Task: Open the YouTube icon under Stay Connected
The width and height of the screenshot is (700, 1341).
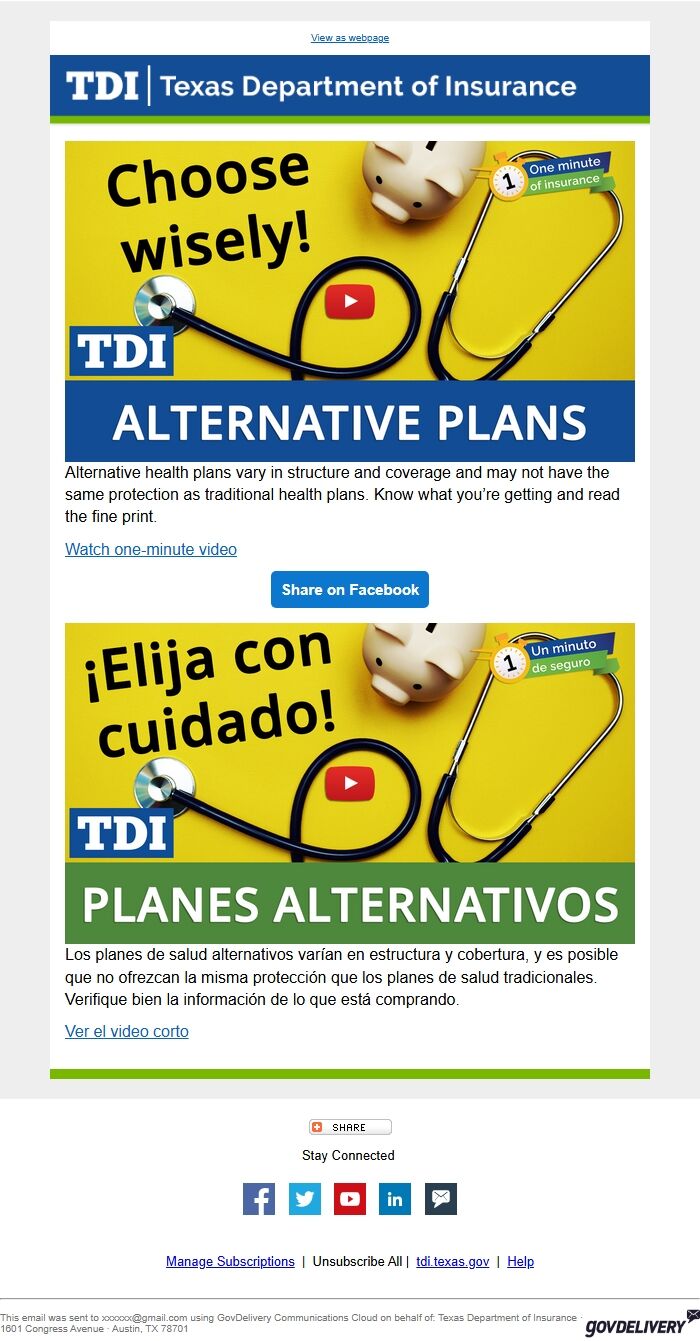Action: tap(350, 1199)
